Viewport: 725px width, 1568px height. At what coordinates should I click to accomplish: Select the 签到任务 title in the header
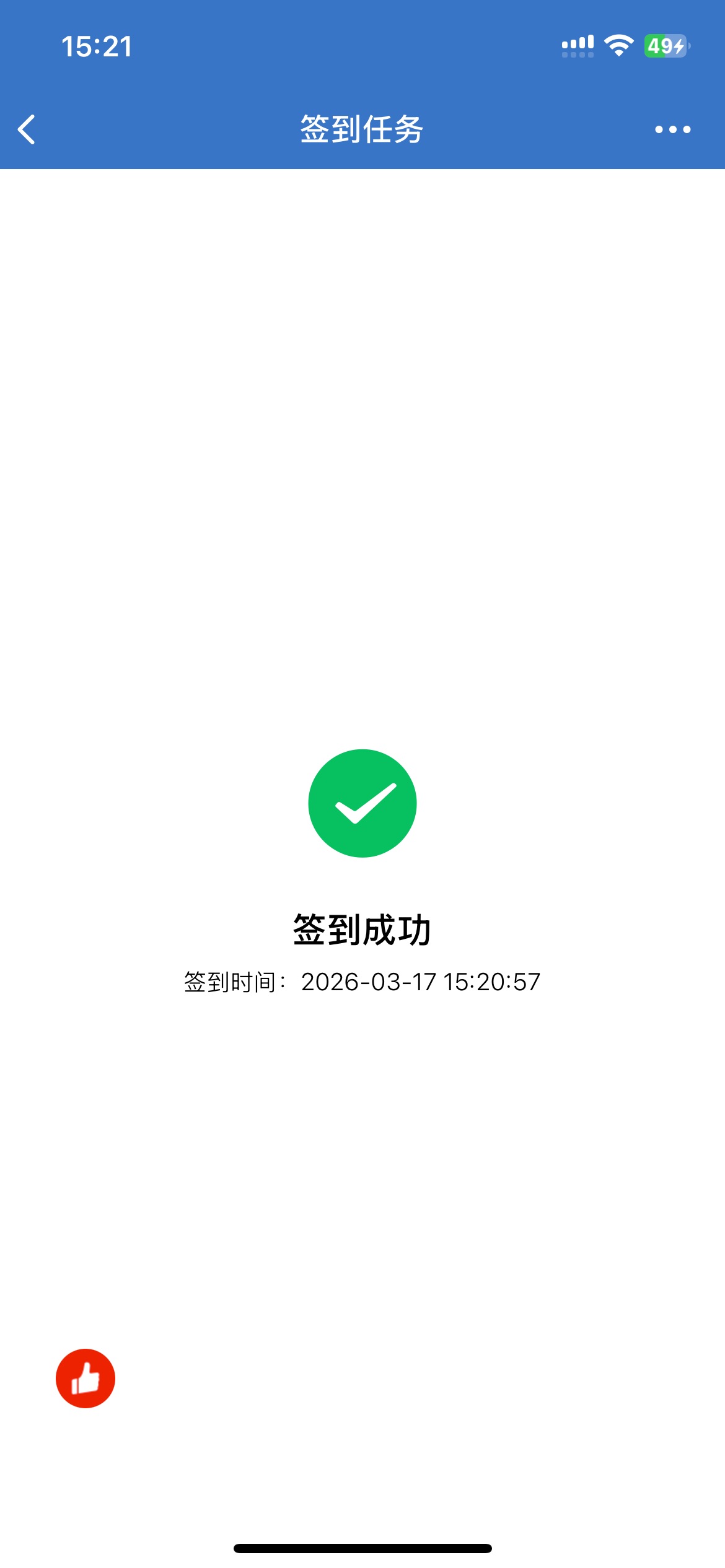[x=362, y=128]
